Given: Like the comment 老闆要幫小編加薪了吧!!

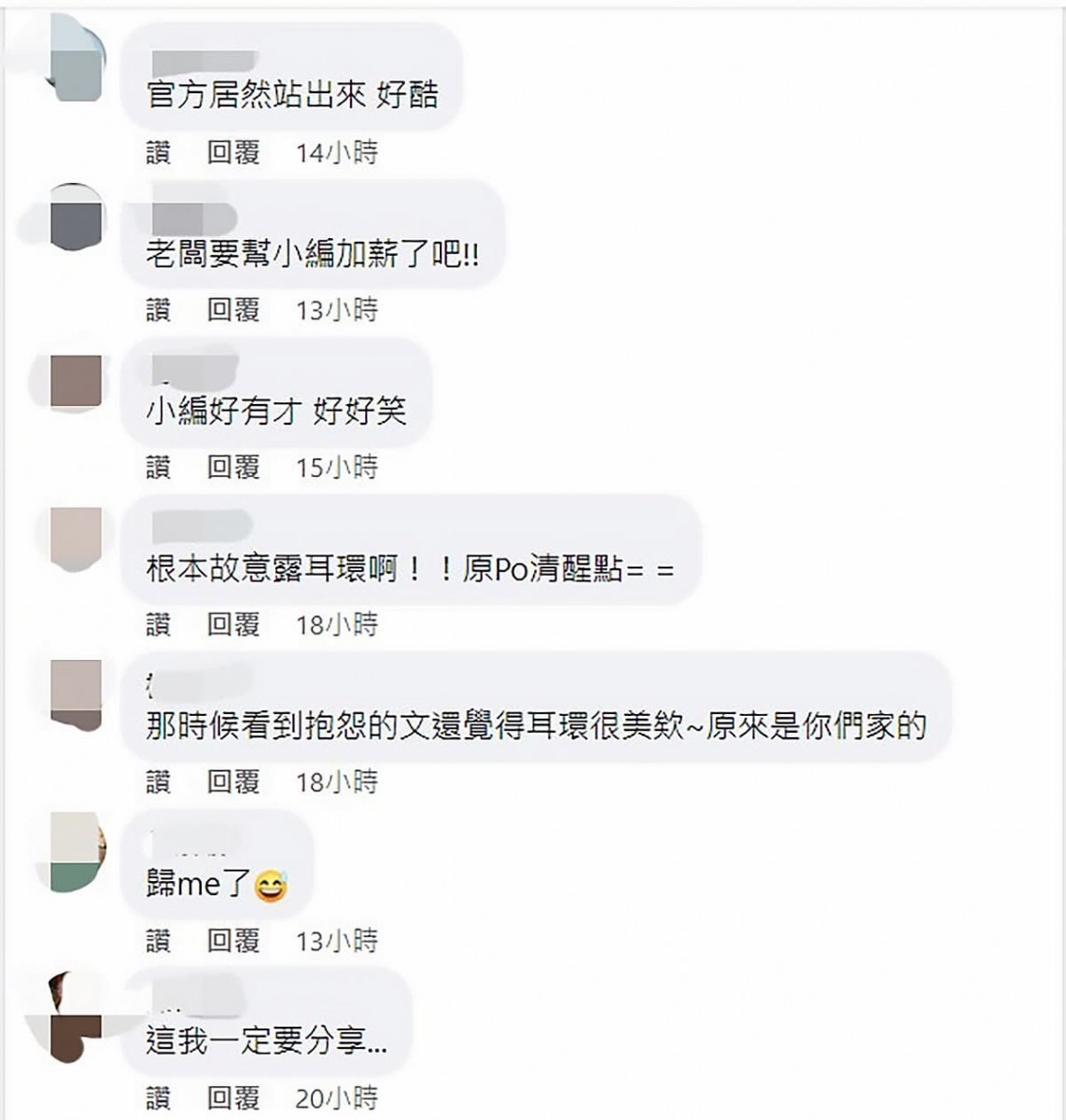Looking at the screenshot, I should click(x=159, y=309).
